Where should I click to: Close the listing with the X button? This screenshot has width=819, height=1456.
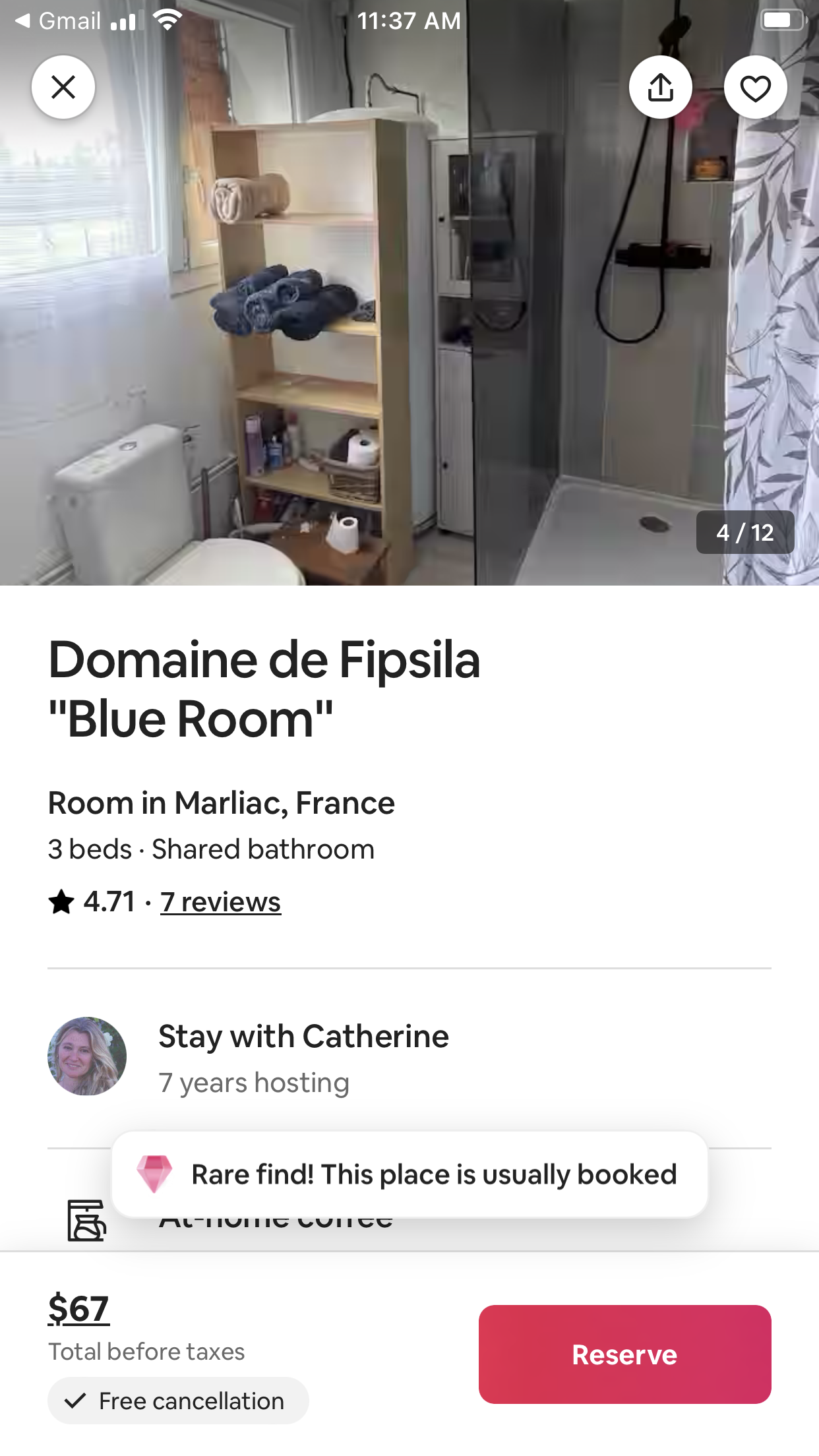click(63, 87)
